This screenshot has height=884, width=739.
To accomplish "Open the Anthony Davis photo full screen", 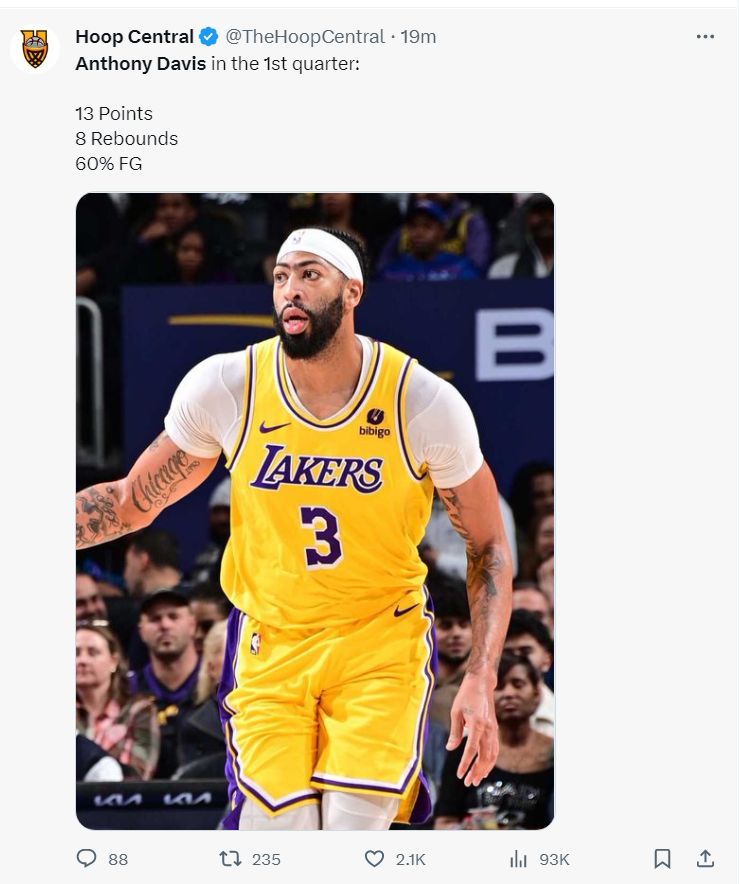I will pos(315,510).
